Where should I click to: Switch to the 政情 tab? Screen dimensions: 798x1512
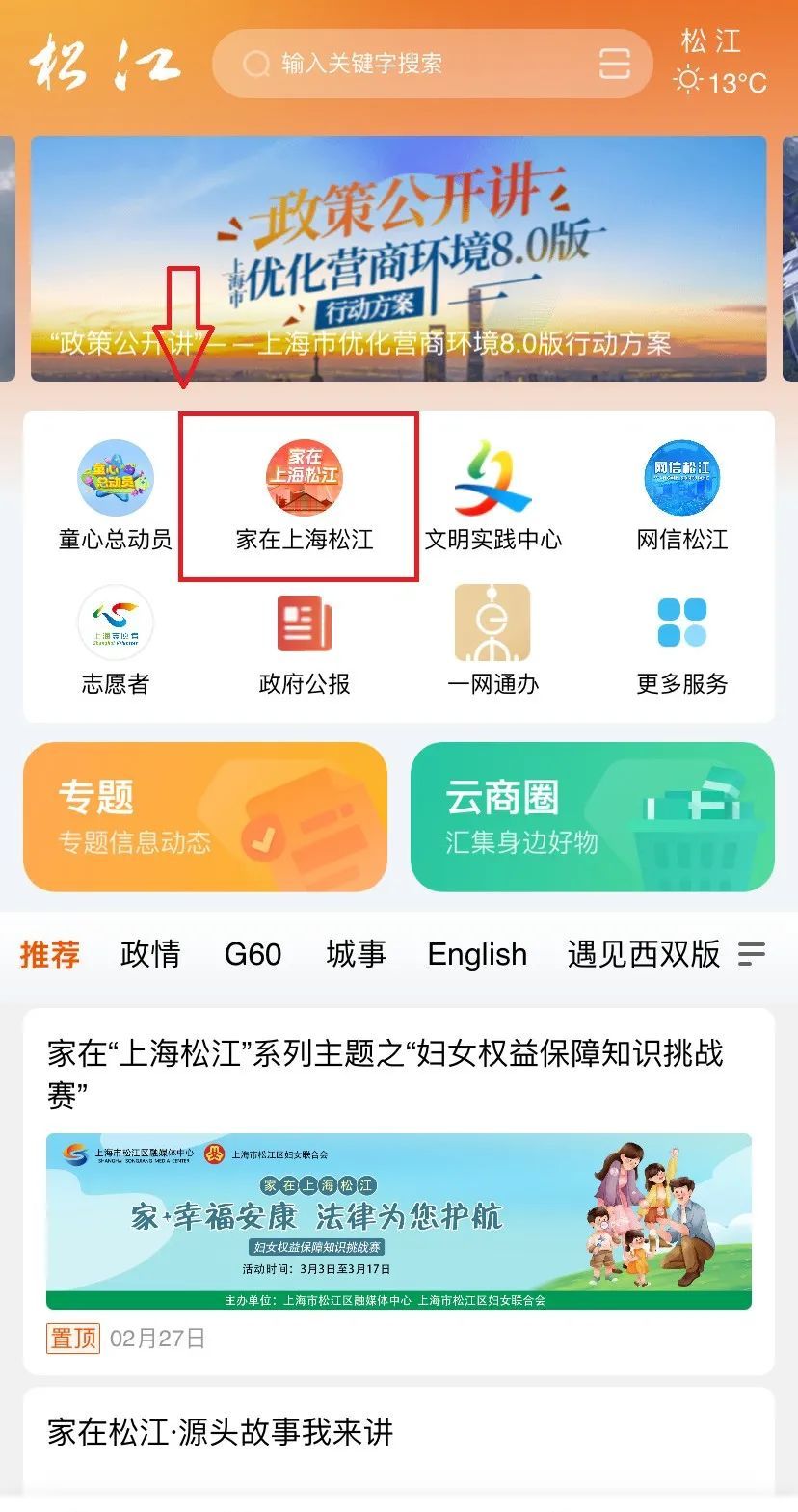[150, 954]
